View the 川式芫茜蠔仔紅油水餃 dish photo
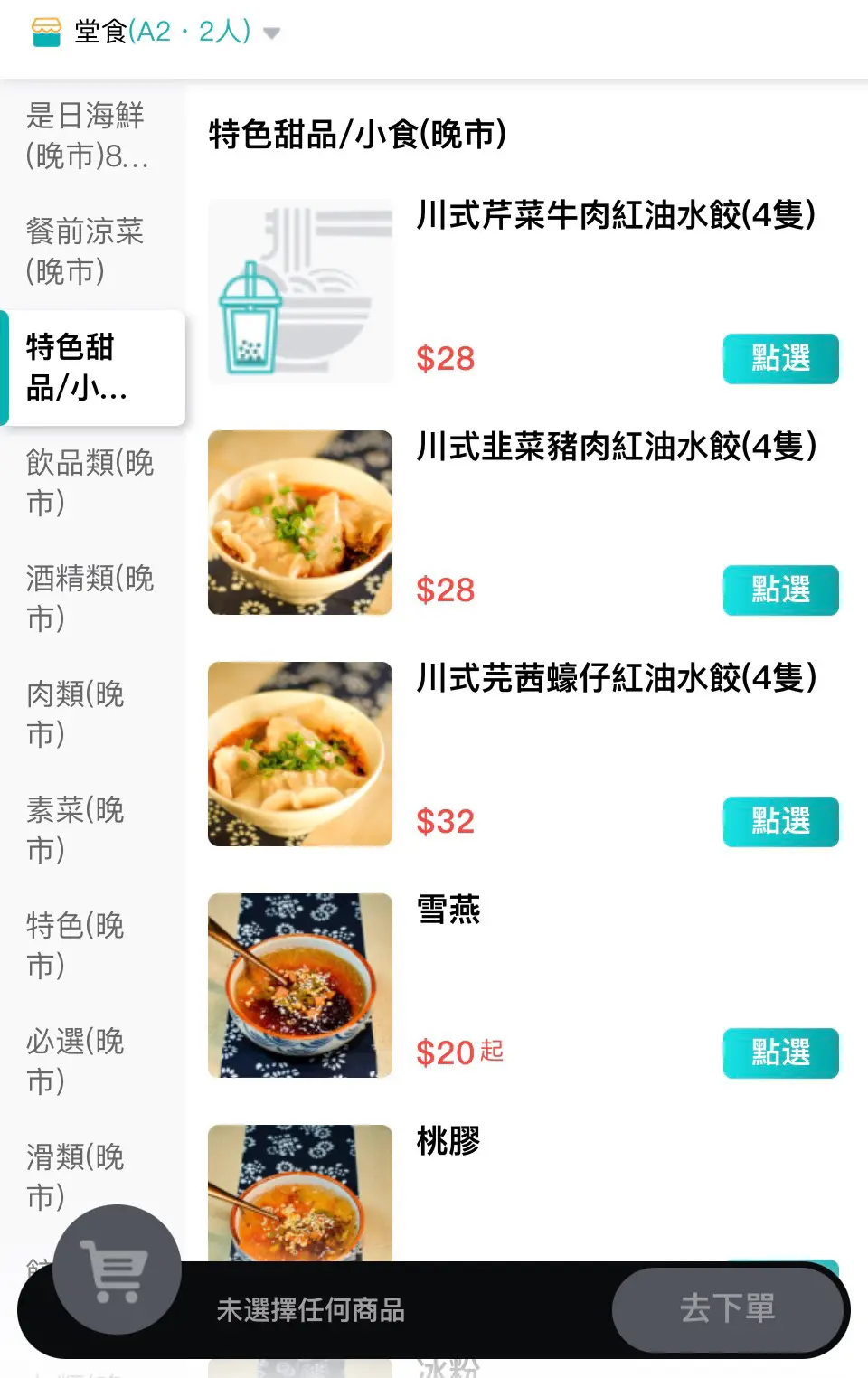 tap(300, 754)
